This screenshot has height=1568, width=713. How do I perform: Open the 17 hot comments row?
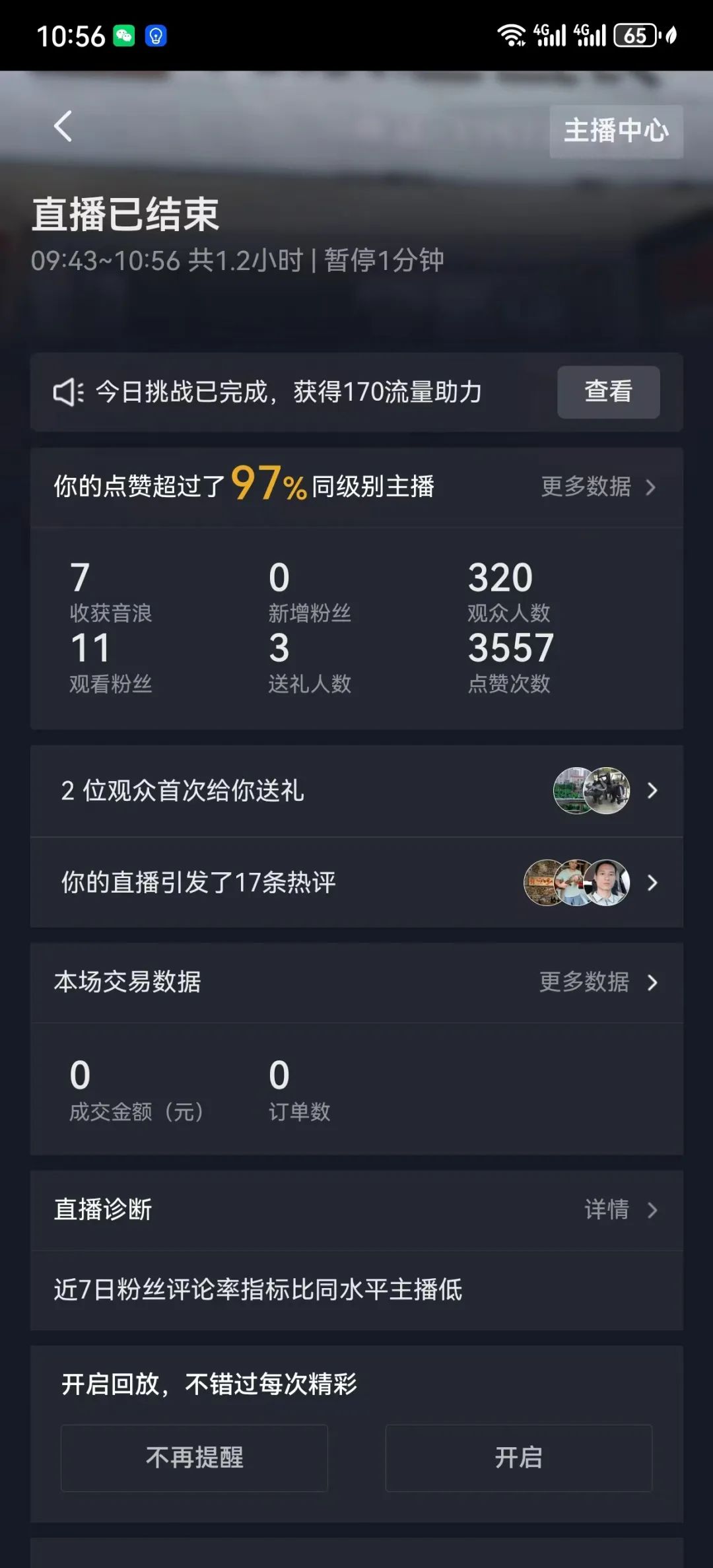(356, 882)
